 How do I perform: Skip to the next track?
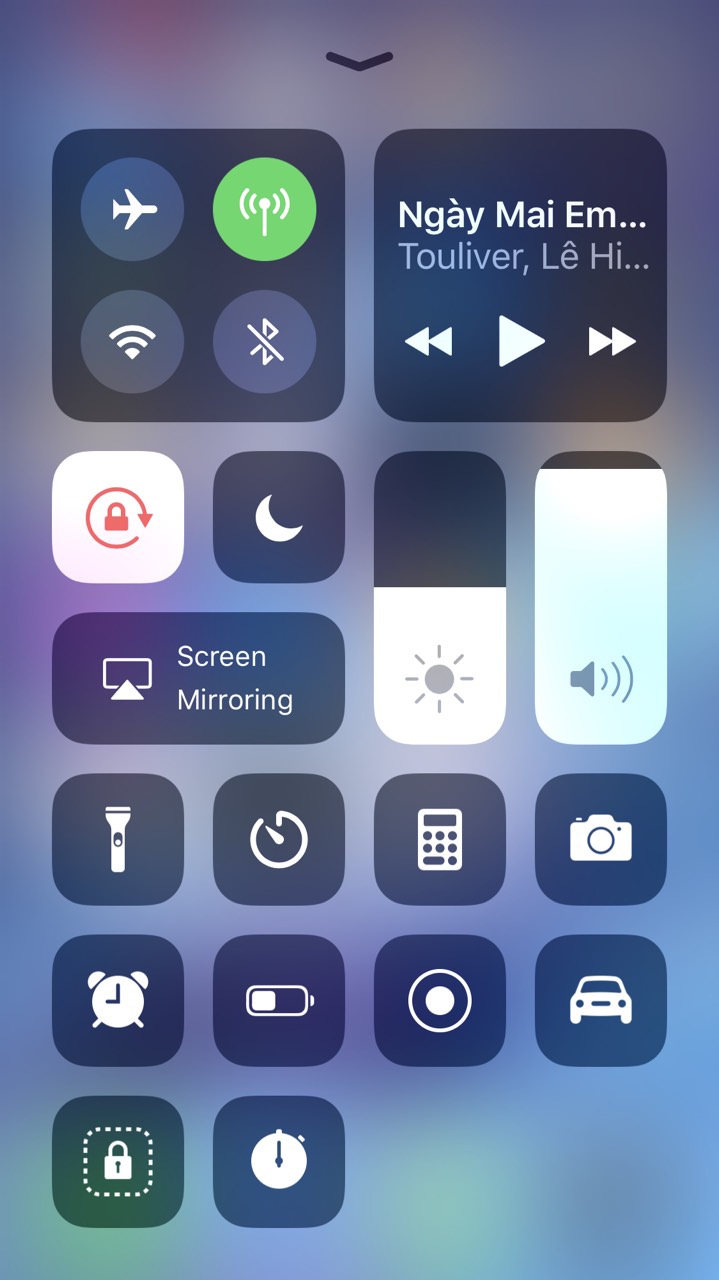point(612,342)
